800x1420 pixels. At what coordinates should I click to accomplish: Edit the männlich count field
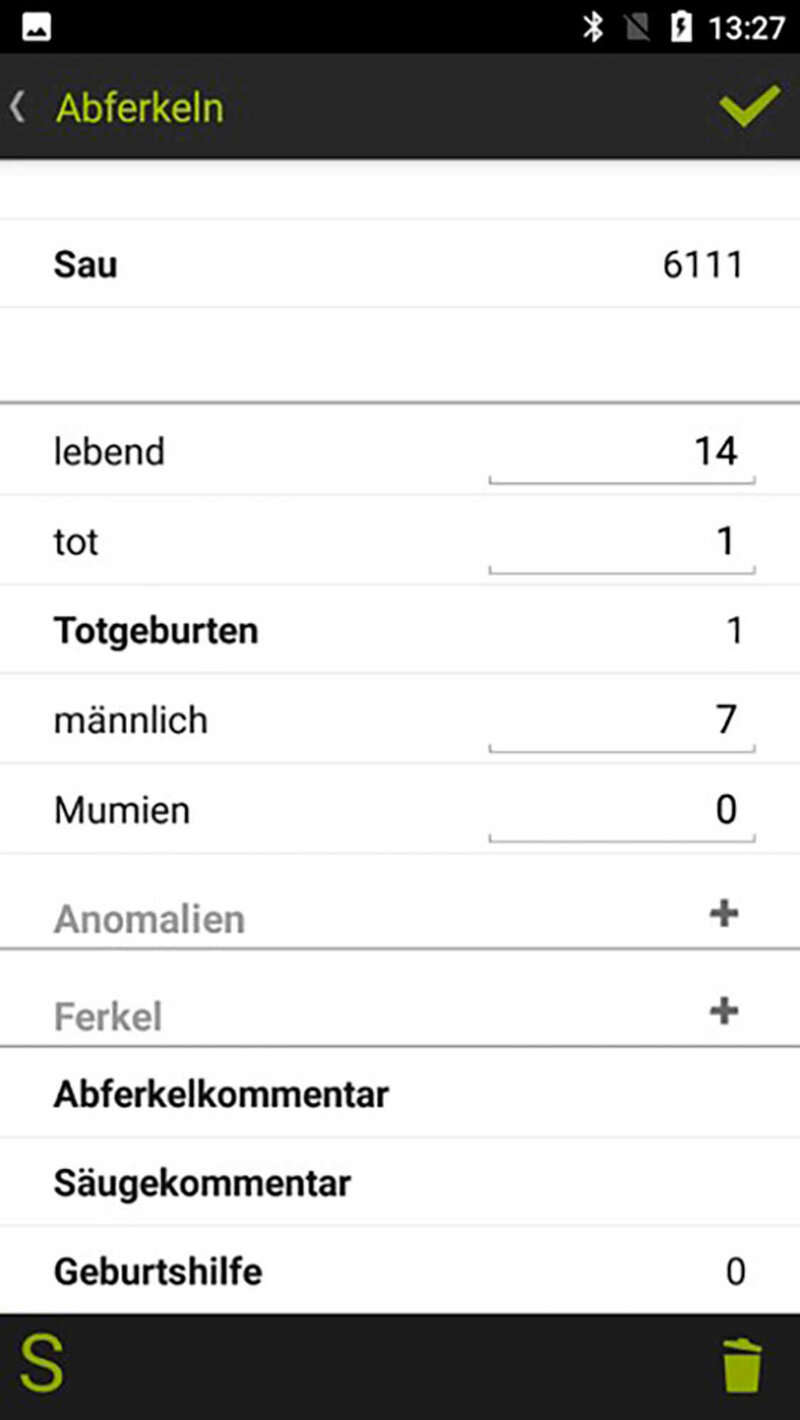point(621,720)
